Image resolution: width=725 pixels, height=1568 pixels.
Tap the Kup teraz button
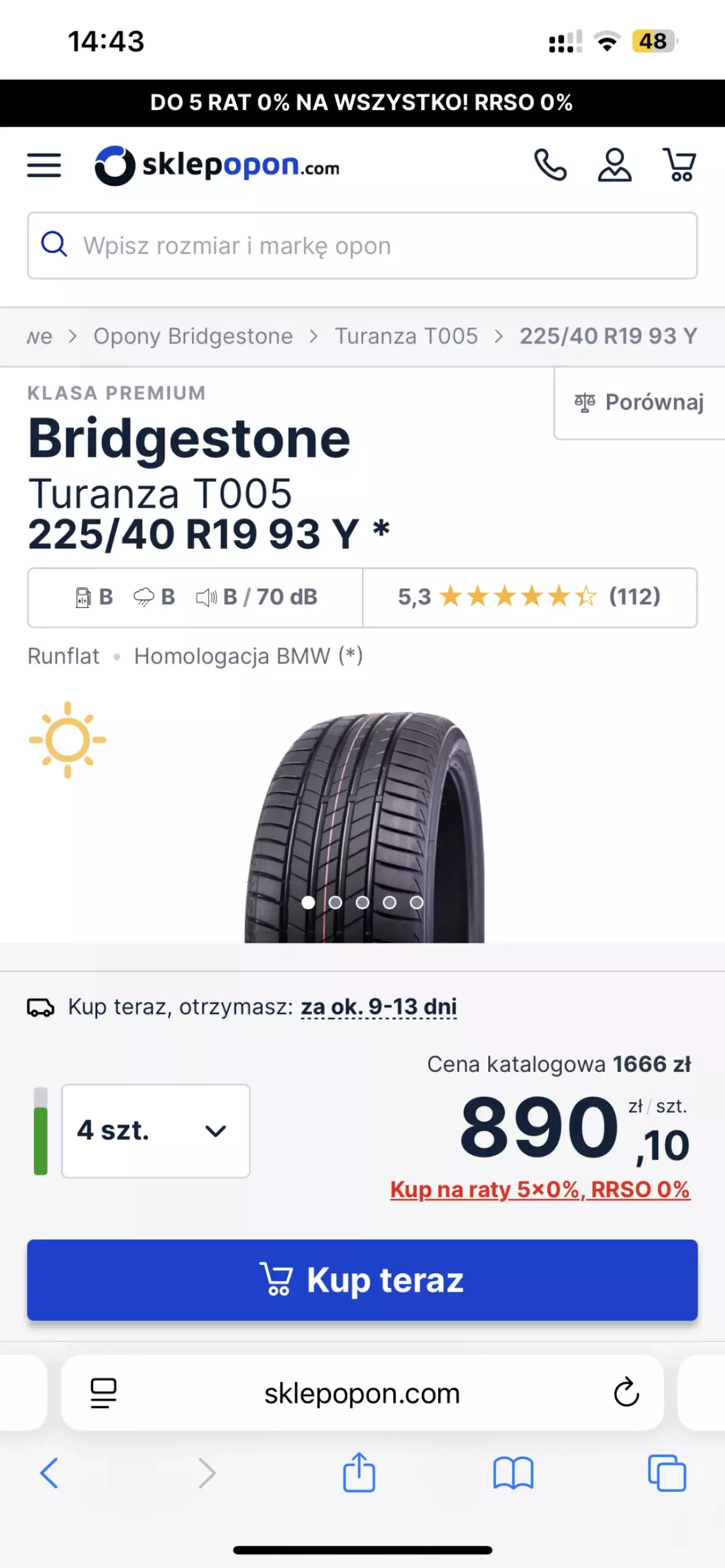pos(362,1280)
